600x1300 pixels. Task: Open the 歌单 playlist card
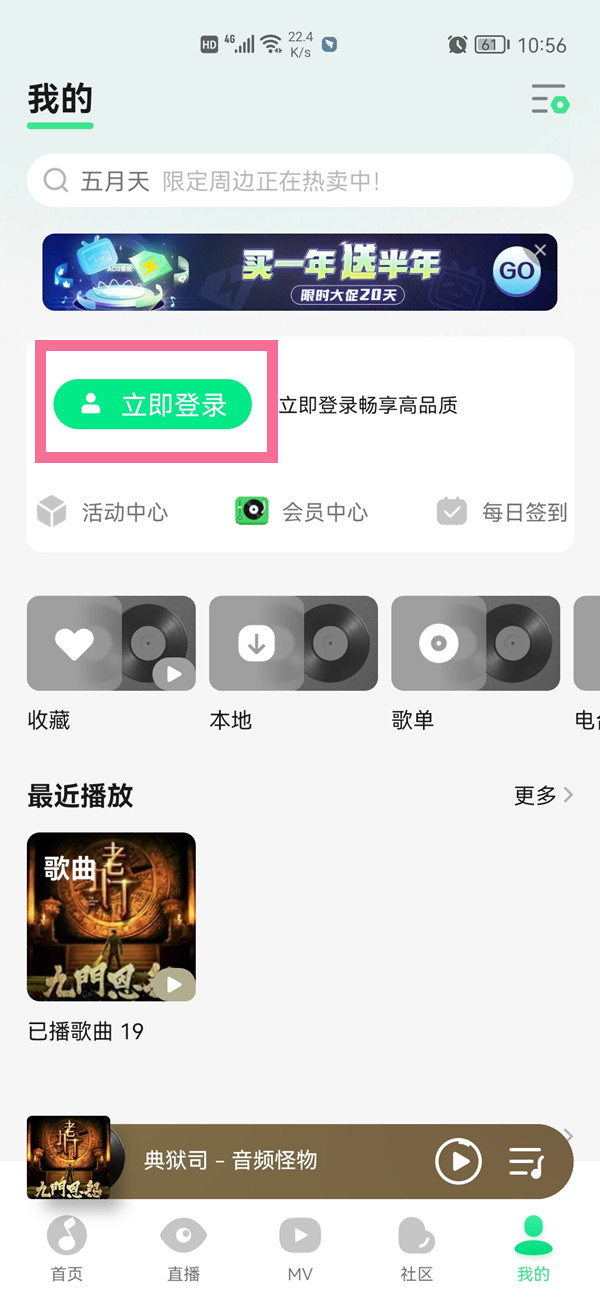pos(475,643)
